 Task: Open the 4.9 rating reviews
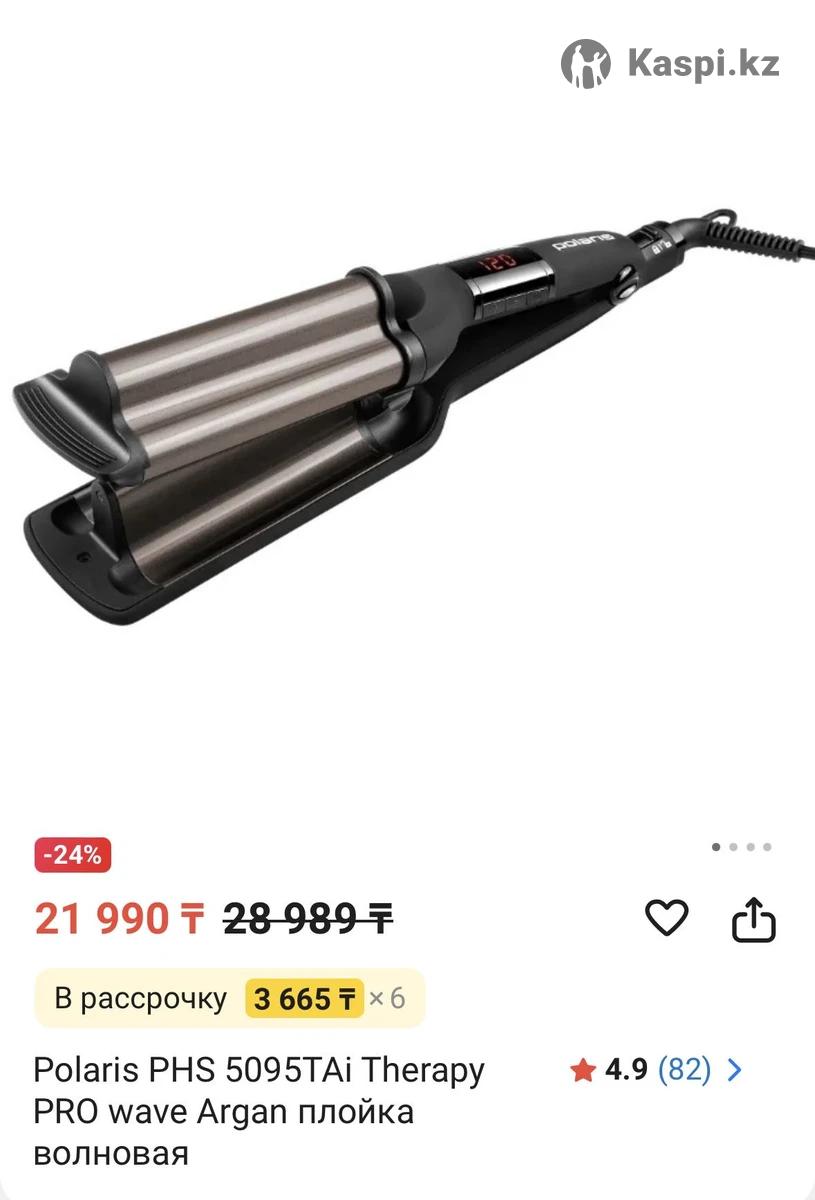[656, 1071]
